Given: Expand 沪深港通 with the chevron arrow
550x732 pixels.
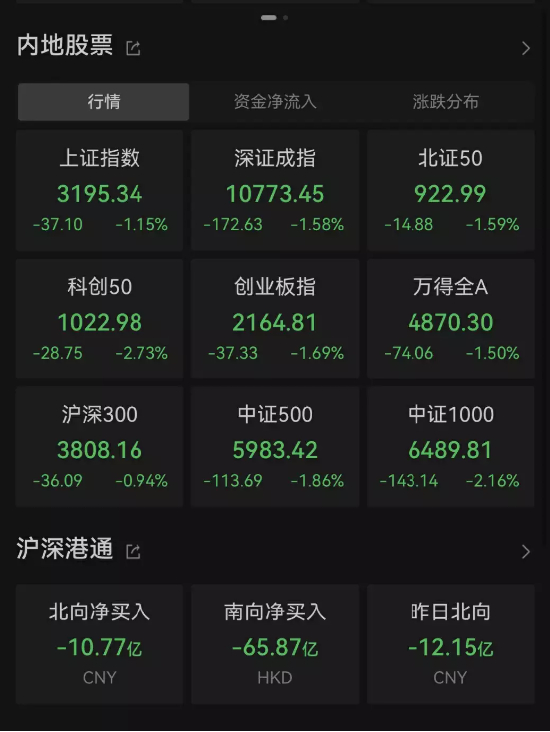Looking at the screenshot, I should 526,552.
